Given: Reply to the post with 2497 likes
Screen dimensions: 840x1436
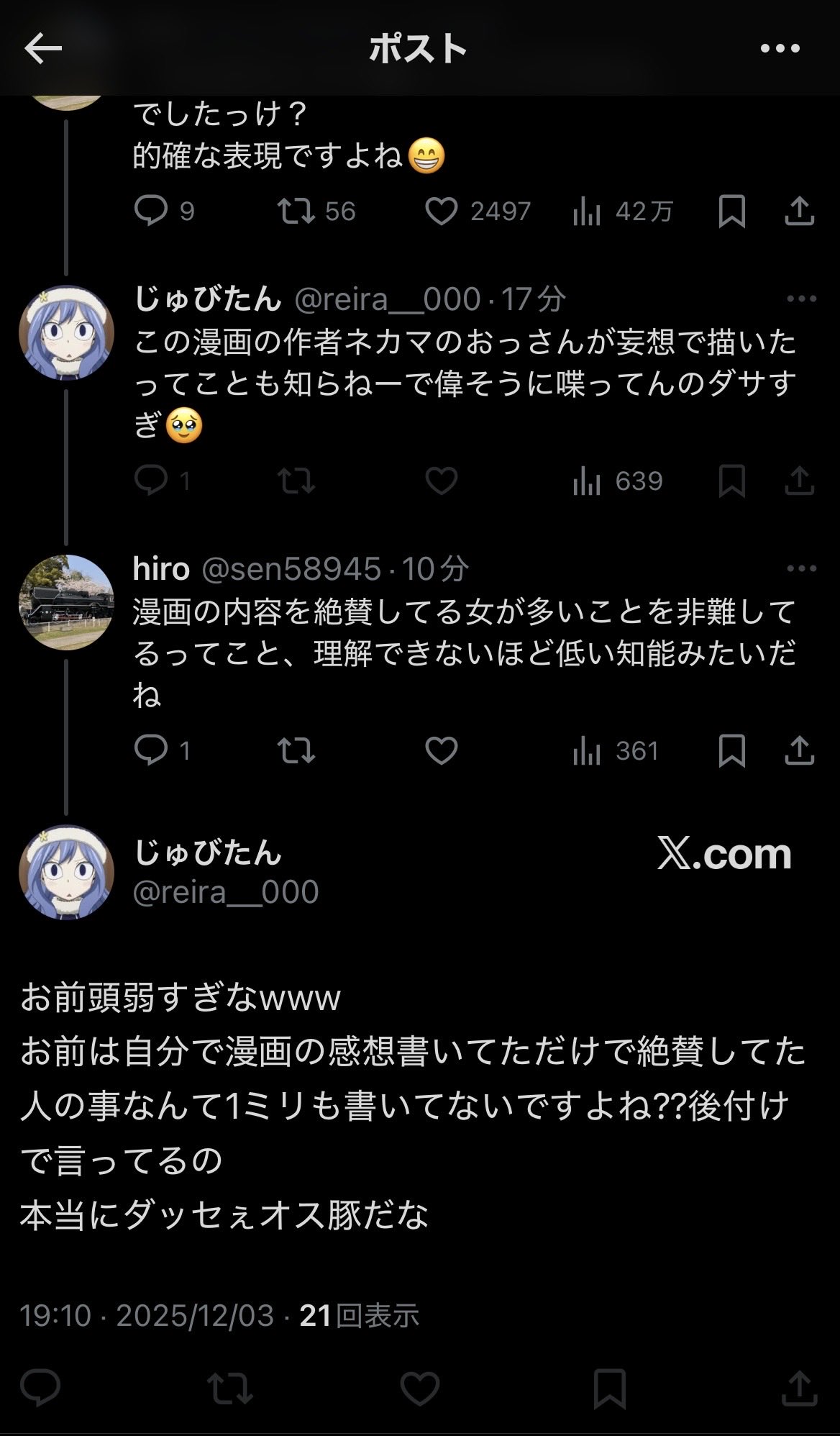Looking at the screenshot, I should [150, 211].
